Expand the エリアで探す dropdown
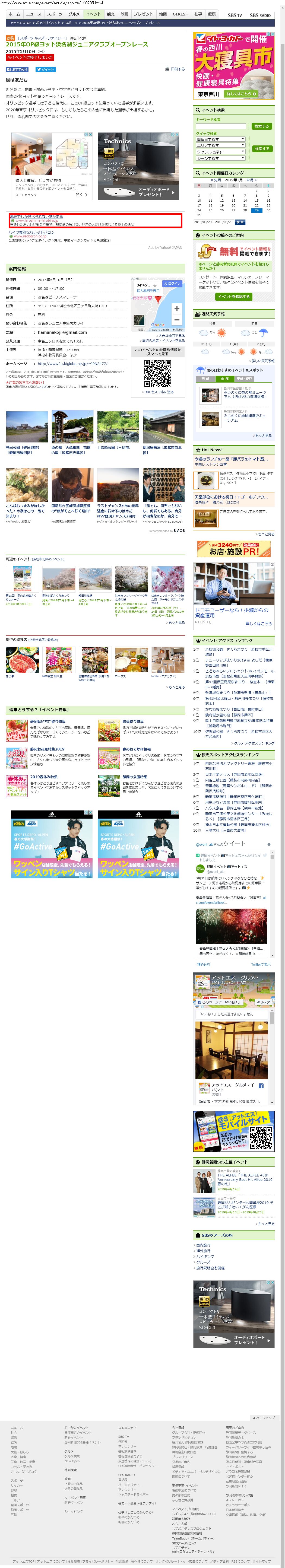The width and height of the screenshot is (285, 1568). click(x=220, y=145)
